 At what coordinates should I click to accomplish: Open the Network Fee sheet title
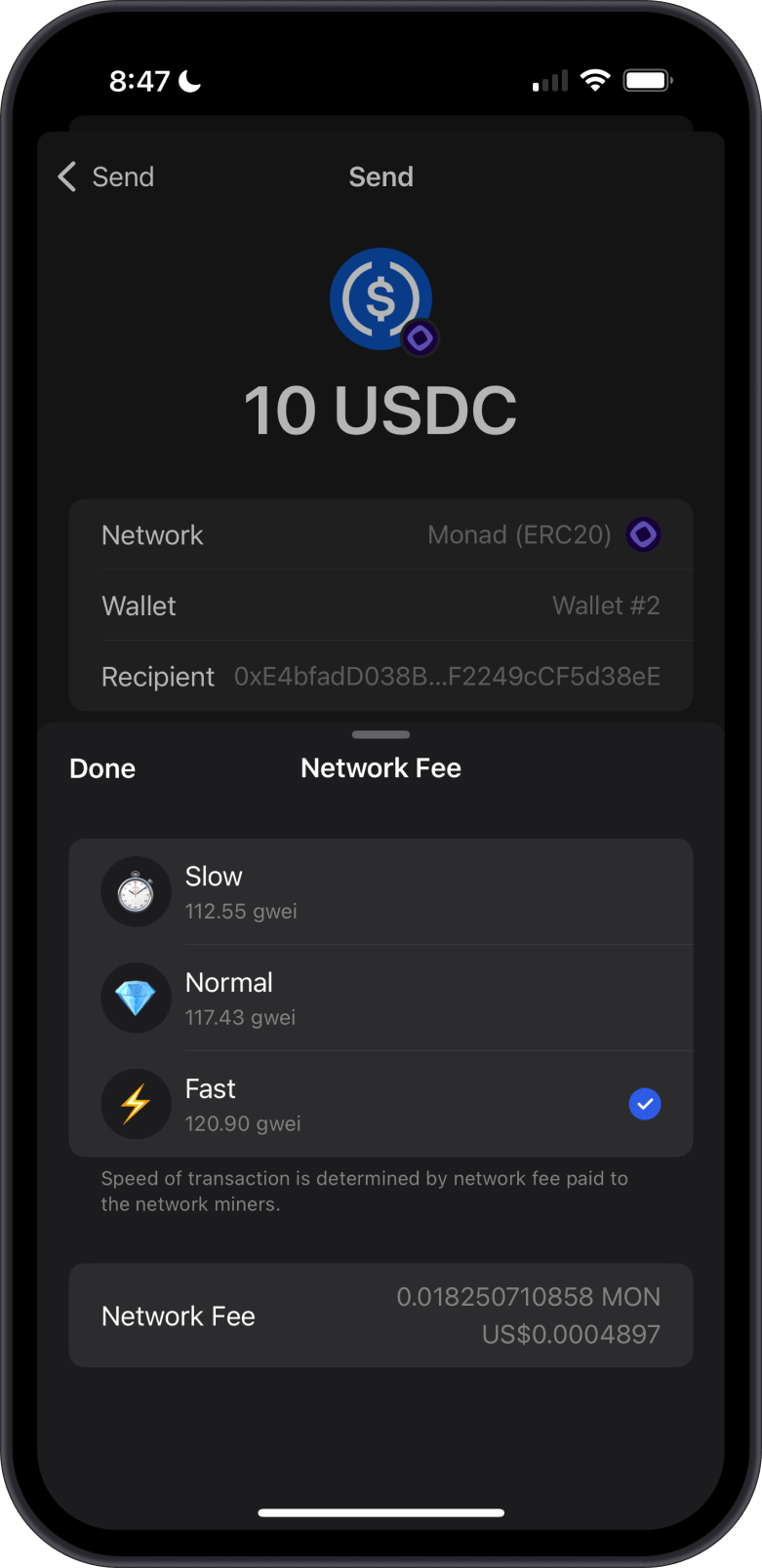(381, 767)
